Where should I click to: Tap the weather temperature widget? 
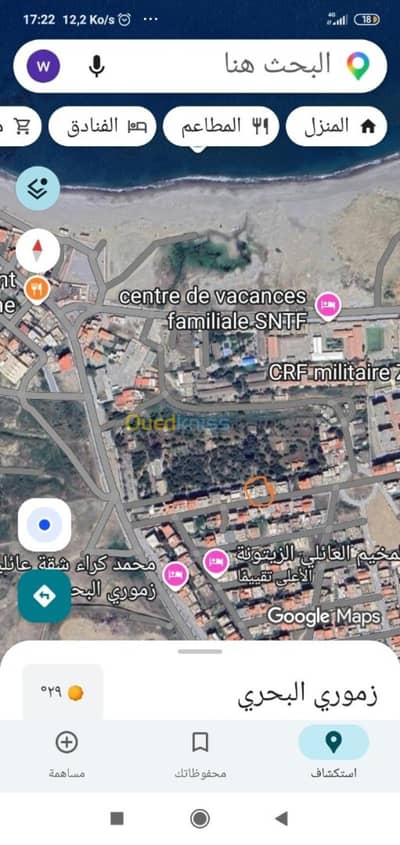tap(63, 692)
